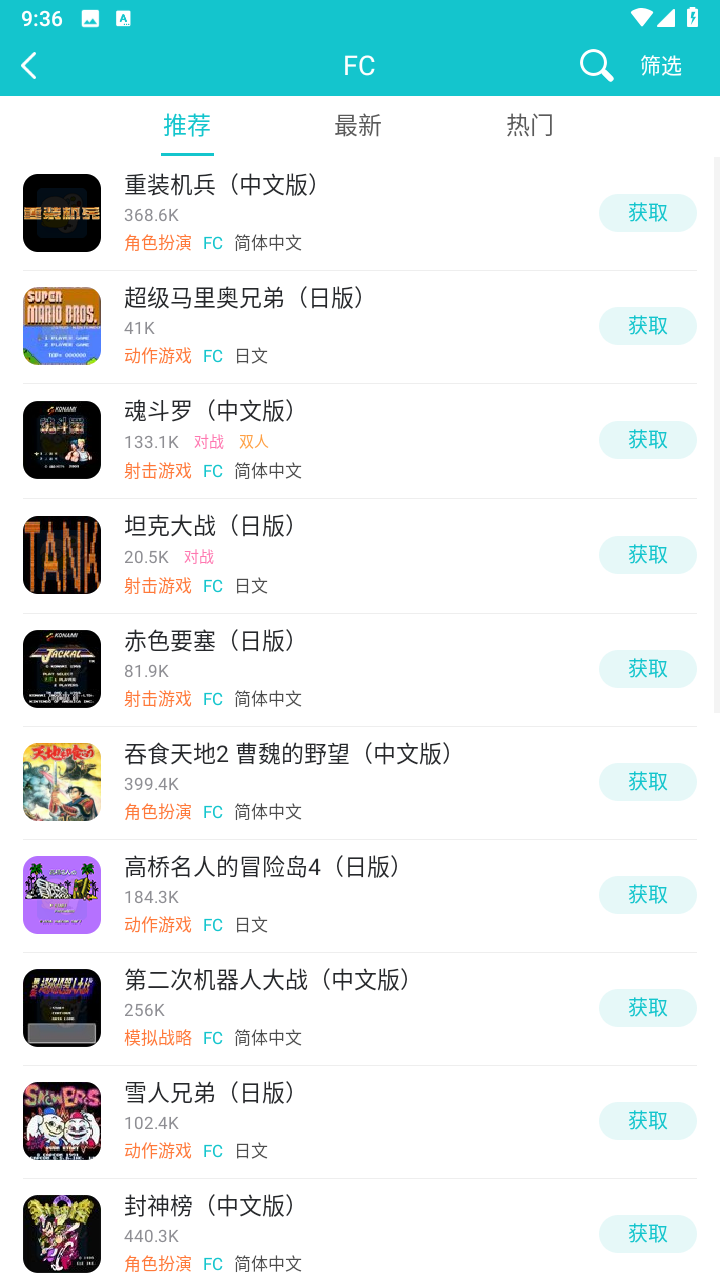Switch to the 最新 tab
The width and height of the screenshot is (720, 1280).
pos(358,125)
